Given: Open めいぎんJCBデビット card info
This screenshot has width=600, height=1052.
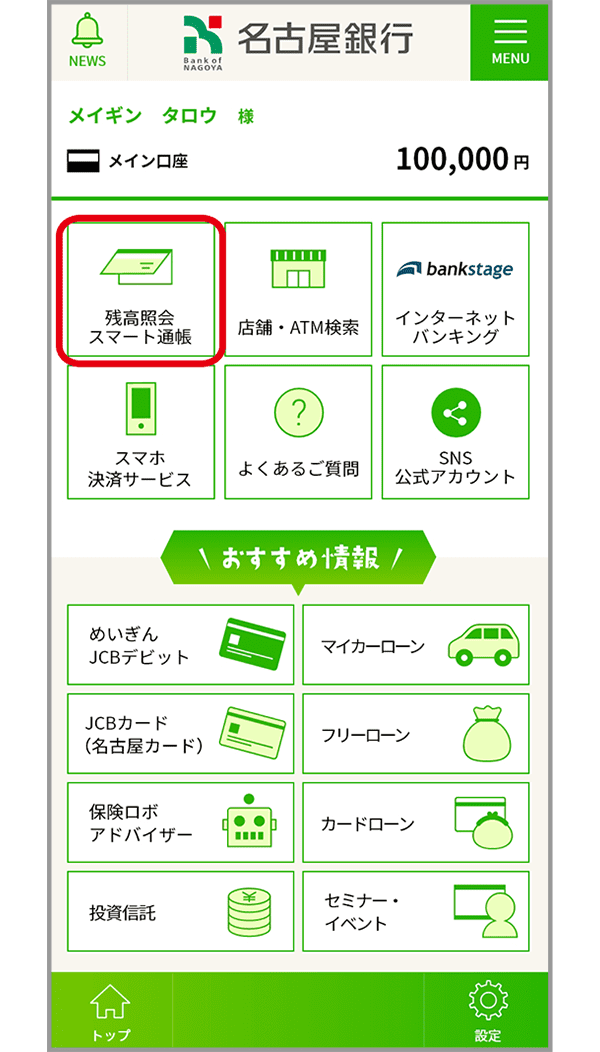Looking at the screenshot, I should pyautogui.click(x=181, y=645).
